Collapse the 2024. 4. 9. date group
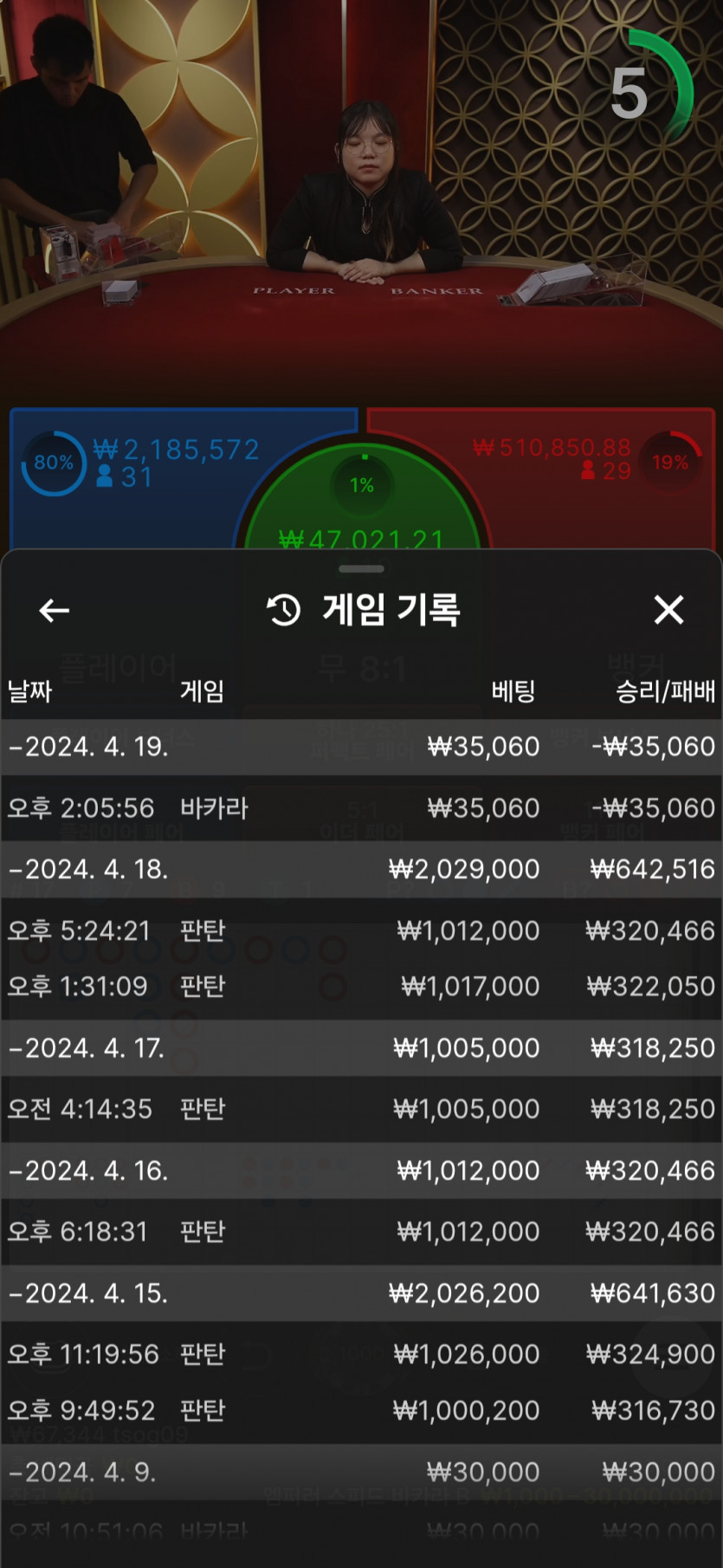 [x=84, y=1472]
